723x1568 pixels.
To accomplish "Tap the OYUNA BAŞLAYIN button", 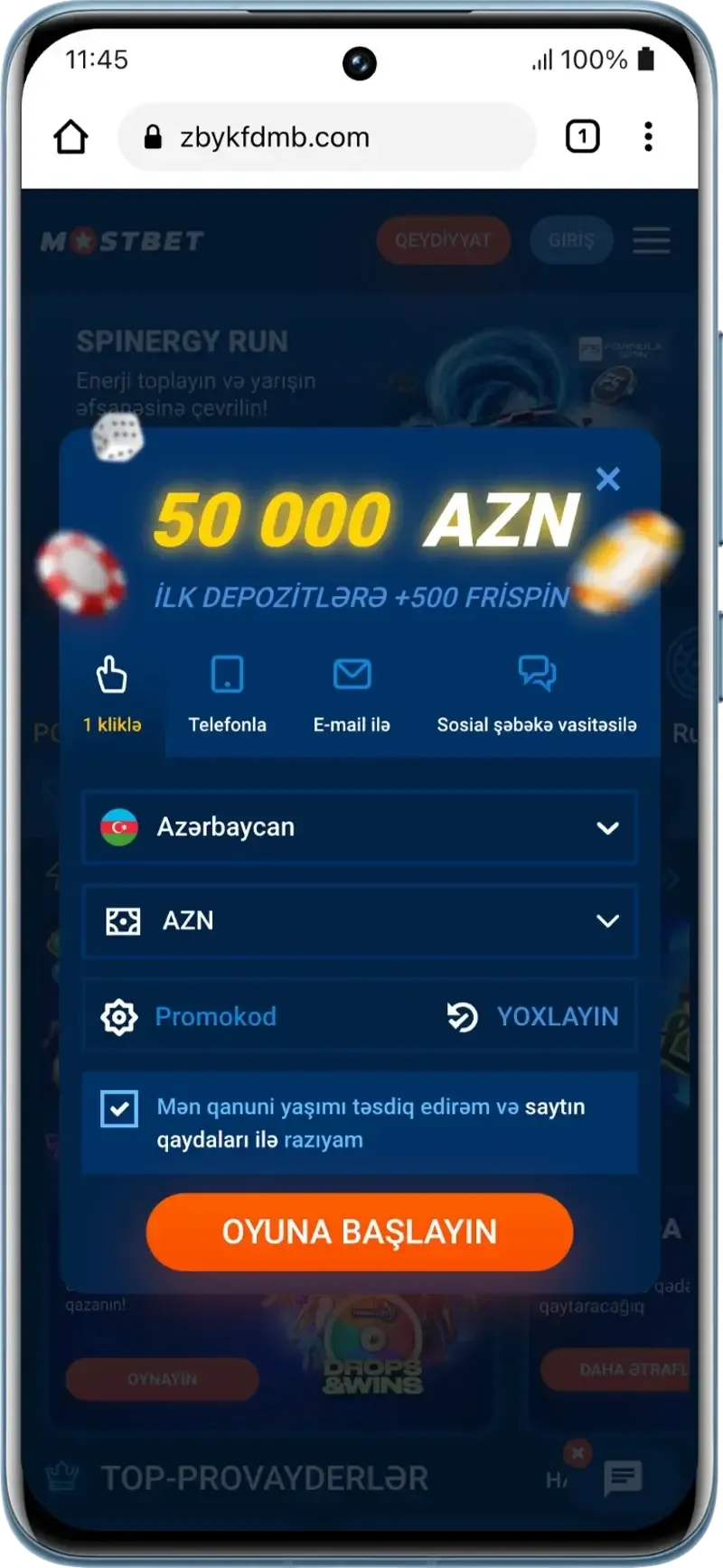I will point(360,1232).
